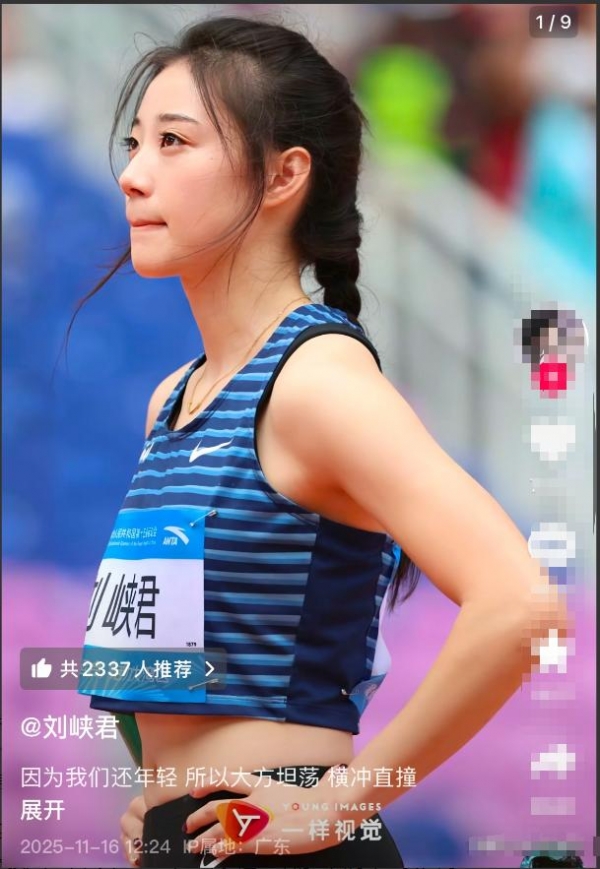Like this post with the heart icon
The width and height of the screenshot is (600, 869).
[x=552, y=440]
